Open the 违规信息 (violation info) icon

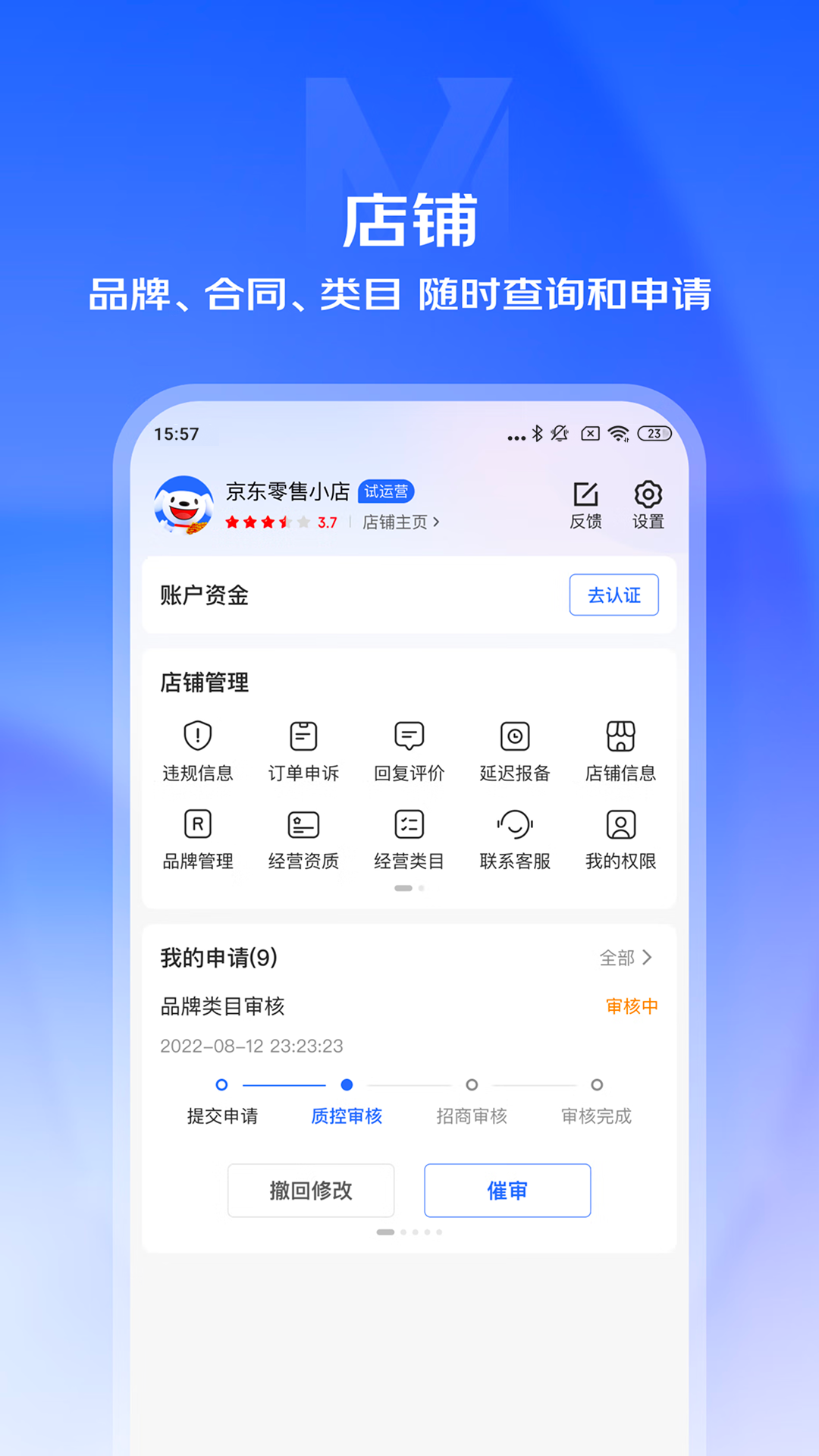[x=198, y=751]
